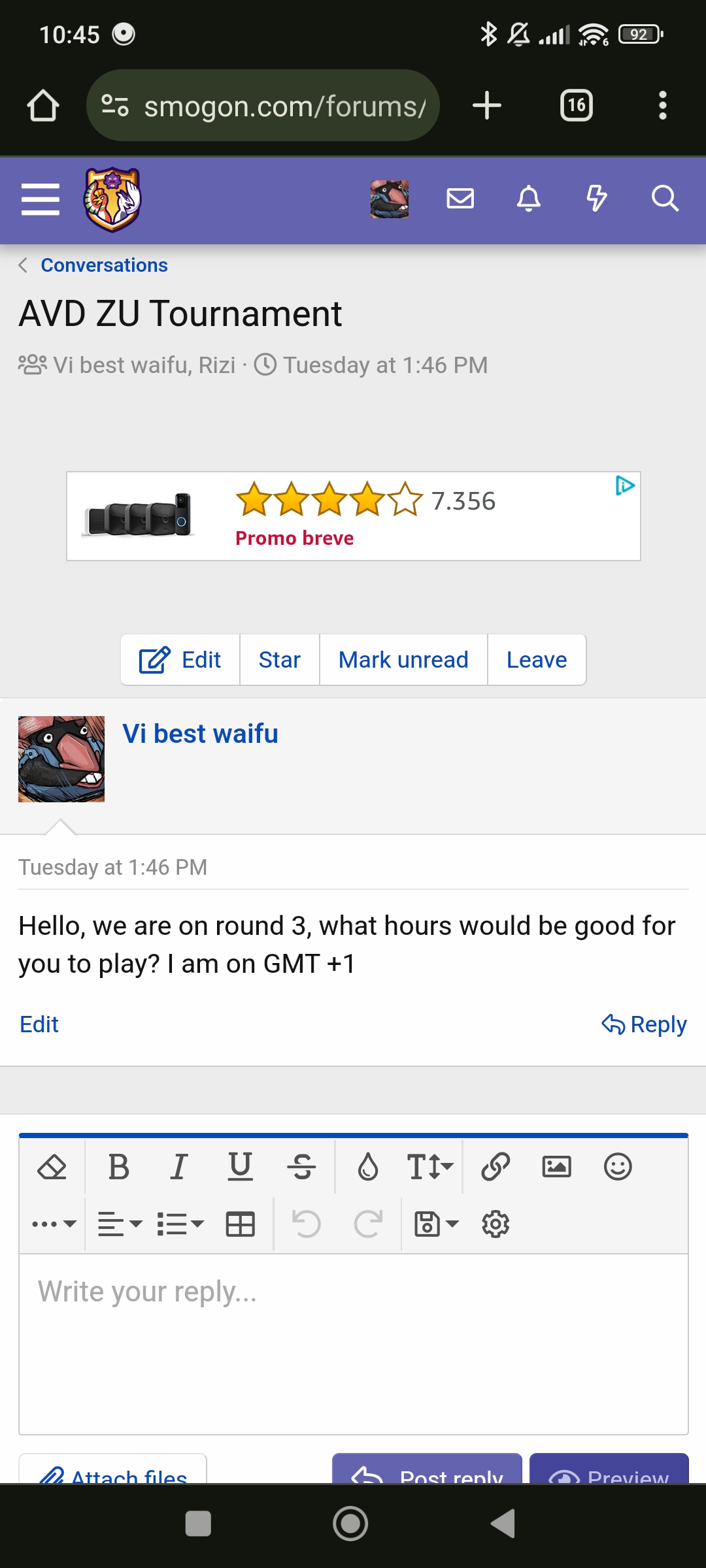Mark conversation as unread
The width and height of the screenshot is (706, 1568).
[x=403, y=660]
